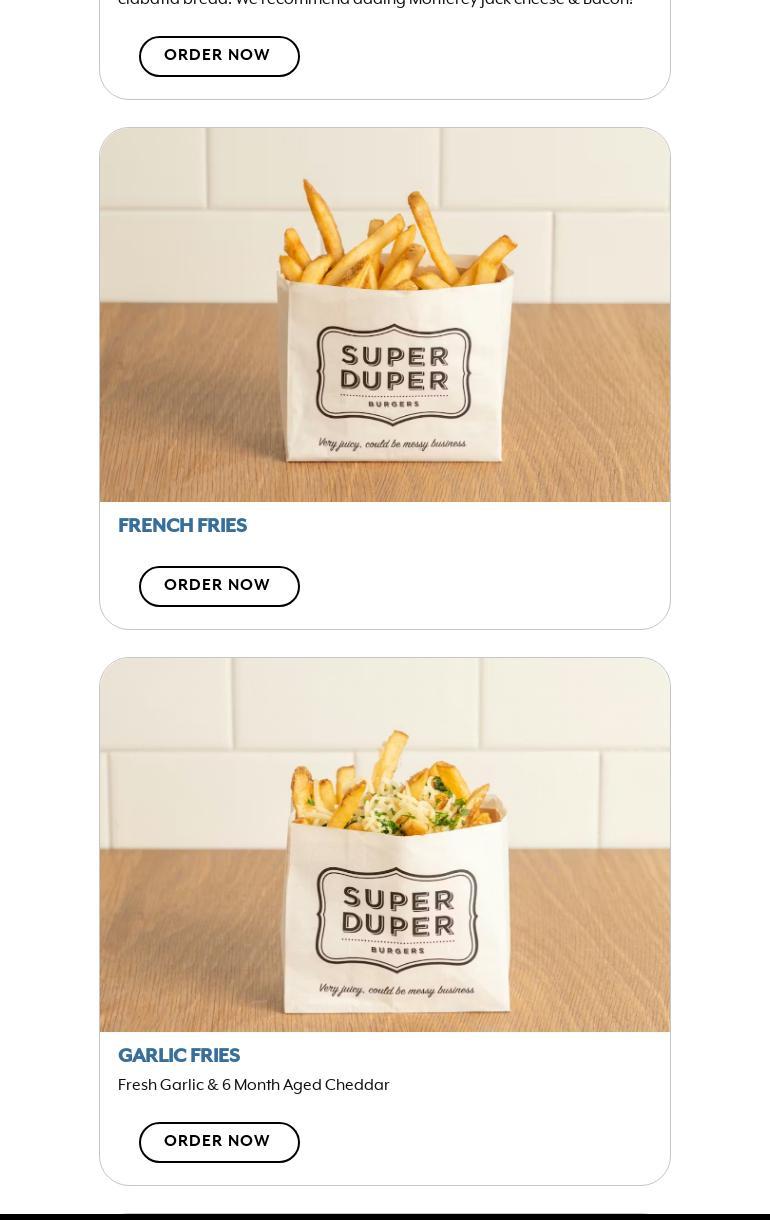Select the Garlic Fries product photo
Viewport: 770px width, 1220px height.
tap(385, 845)
